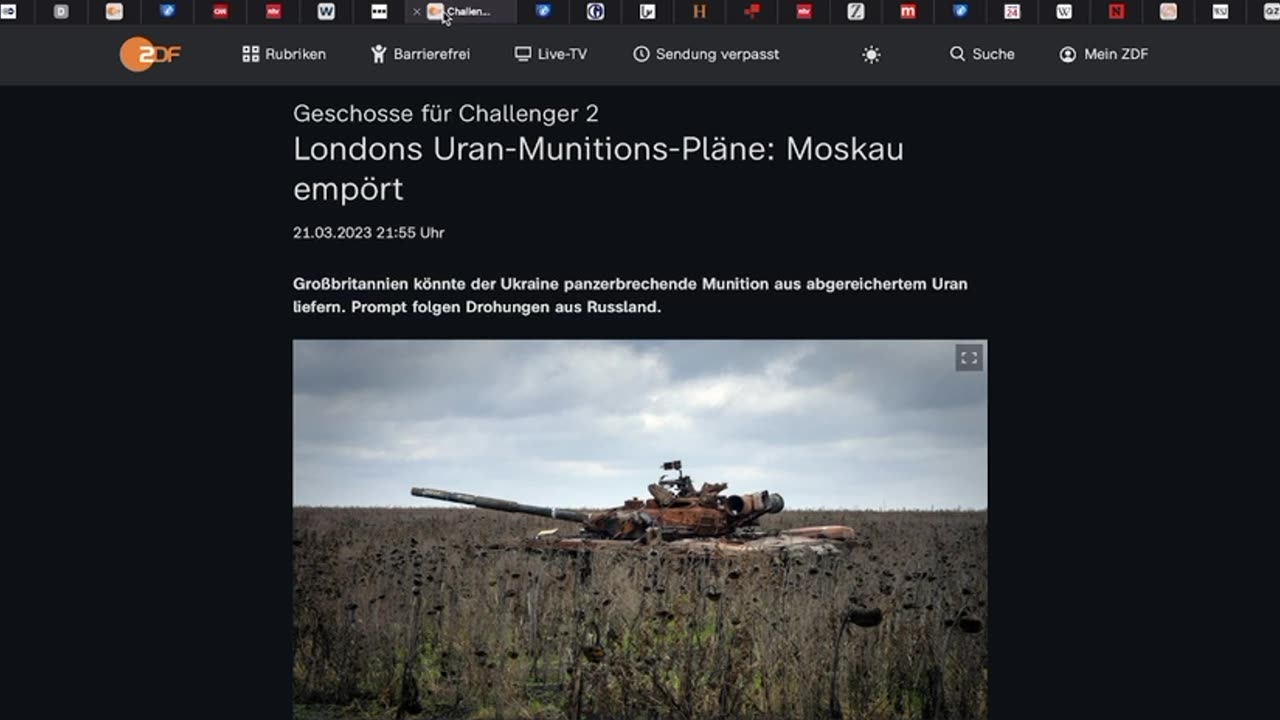Open Barrierefrei accessibility options
1280x720 pixels.
tap(420, 54)
